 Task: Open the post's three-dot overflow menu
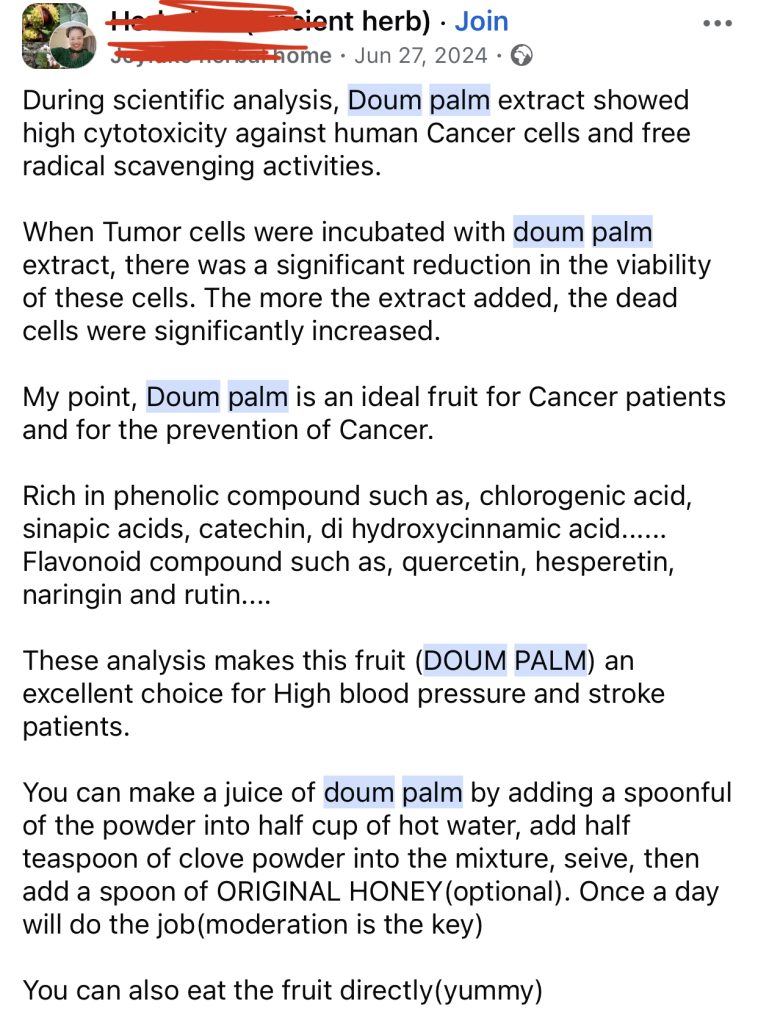[717, 22]
